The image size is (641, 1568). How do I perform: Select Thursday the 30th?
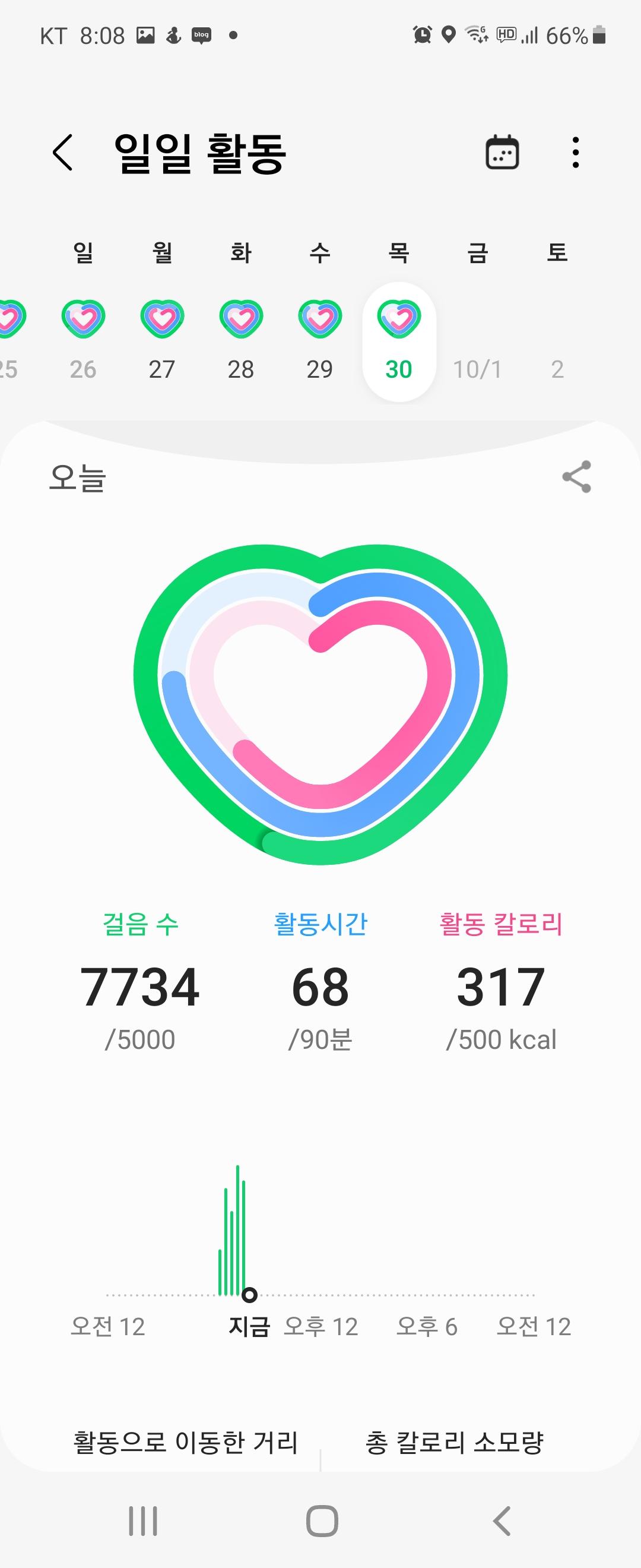pyautogui.click(x=399, y=339)
